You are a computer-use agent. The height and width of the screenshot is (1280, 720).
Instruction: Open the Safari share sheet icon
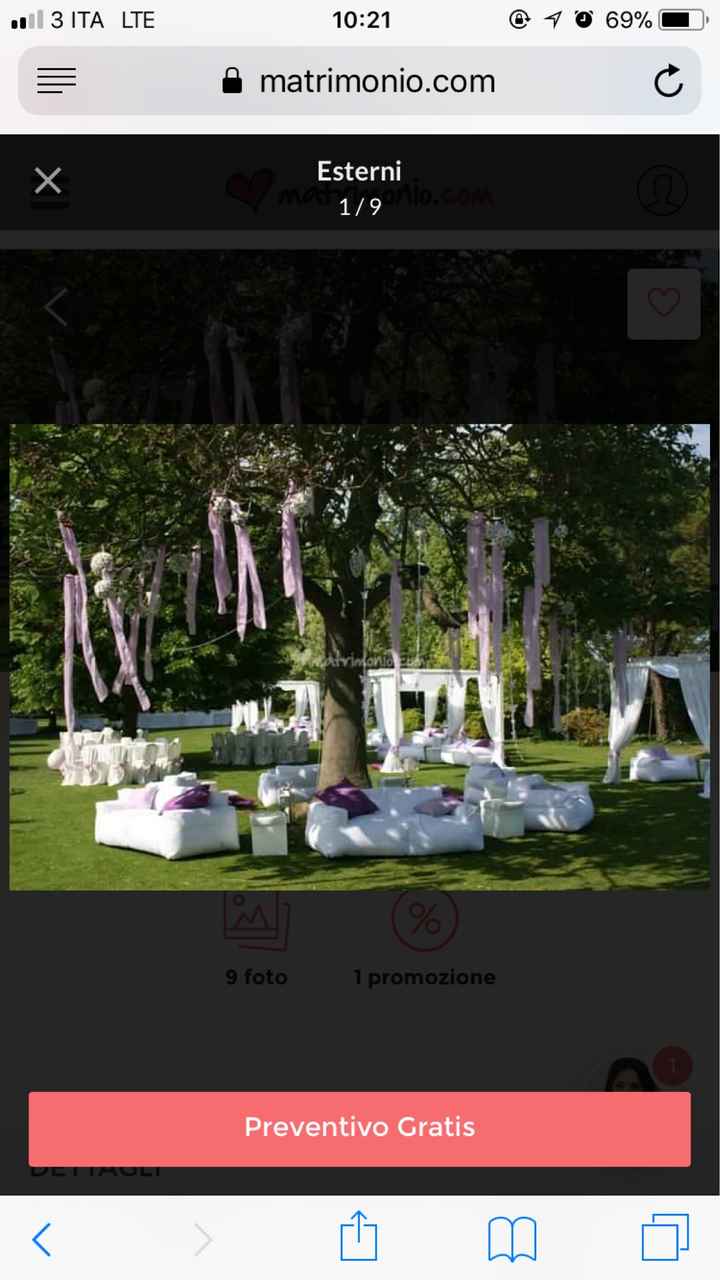pyautogui.click(x=359, y=1238)
